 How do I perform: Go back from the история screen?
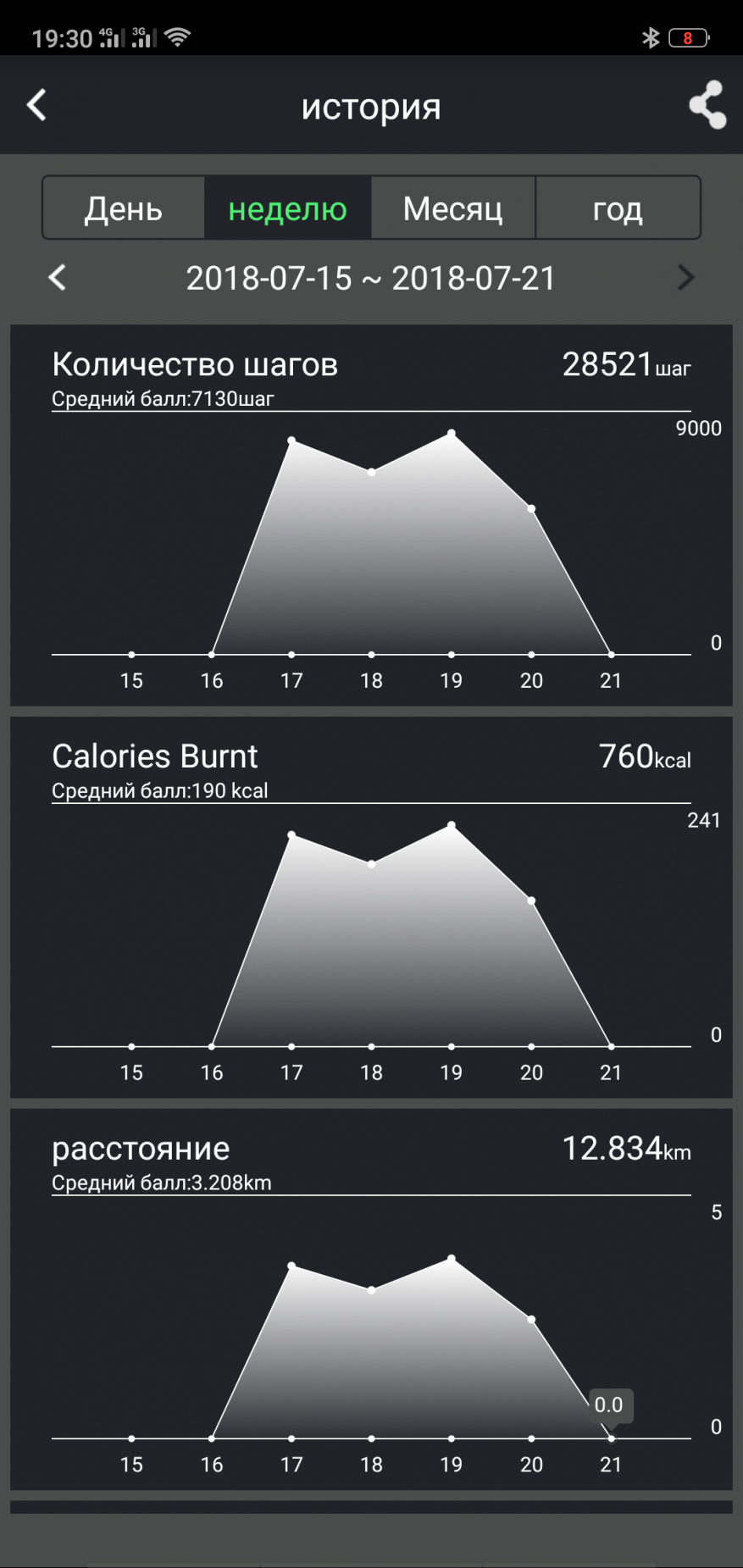[36, 105]
